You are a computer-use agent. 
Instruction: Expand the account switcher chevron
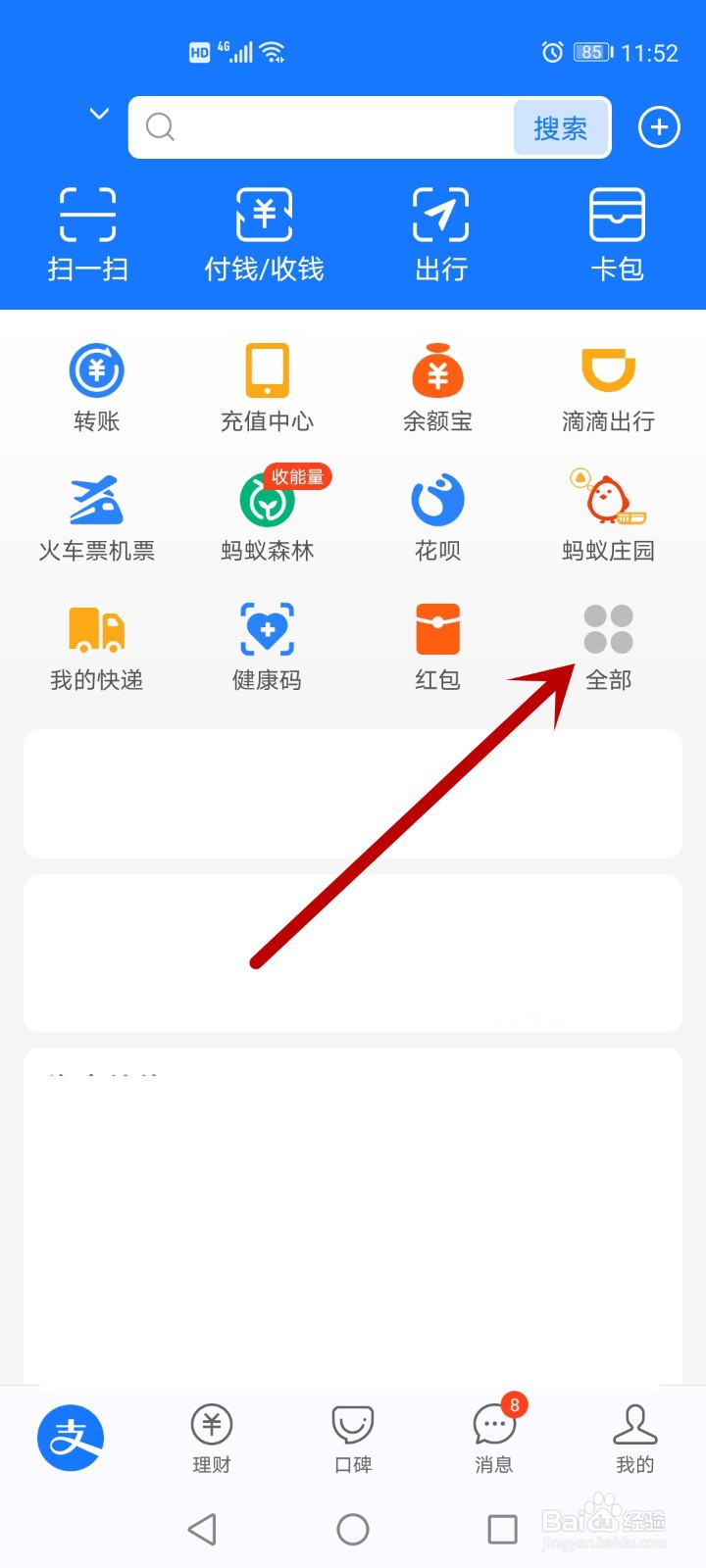click(x=98, y=115)
